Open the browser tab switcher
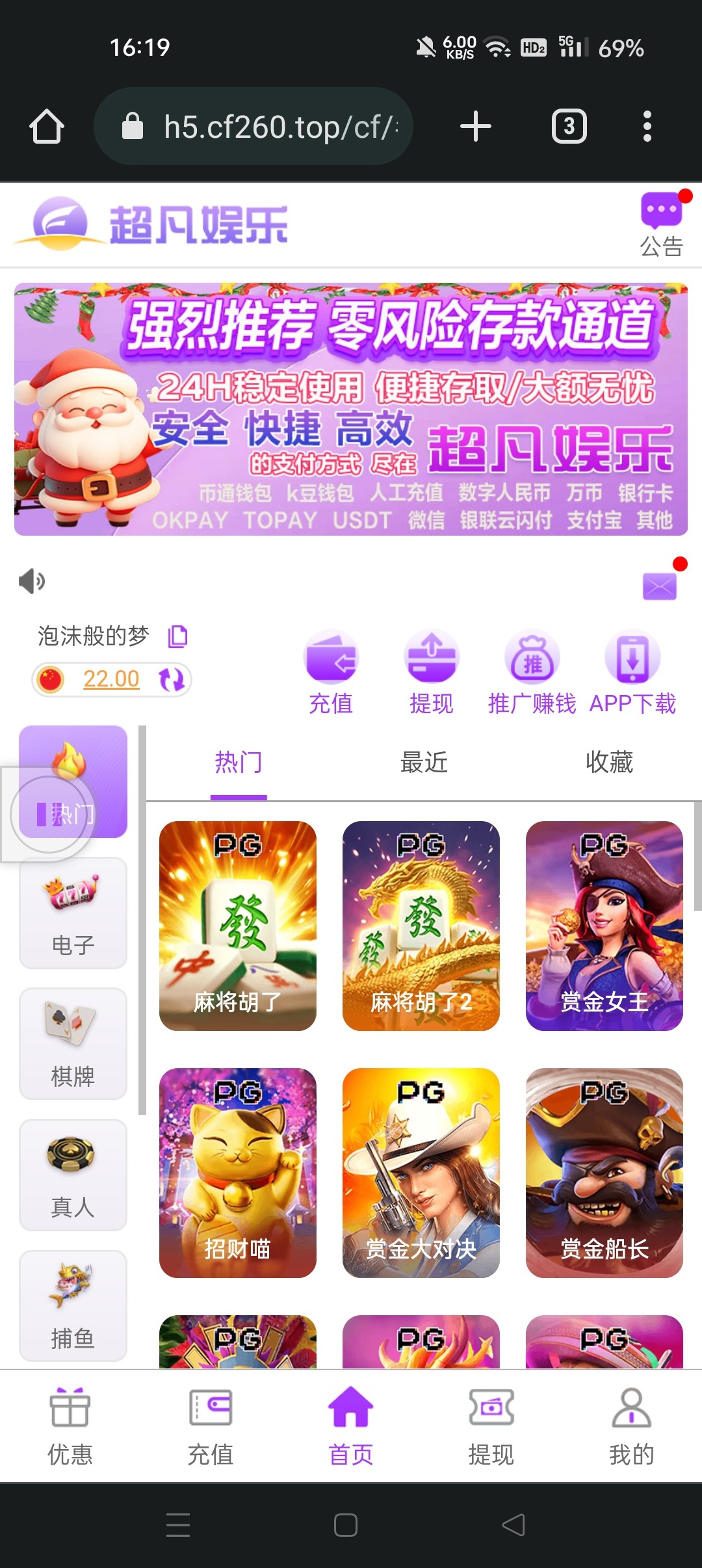 point(569,126)
